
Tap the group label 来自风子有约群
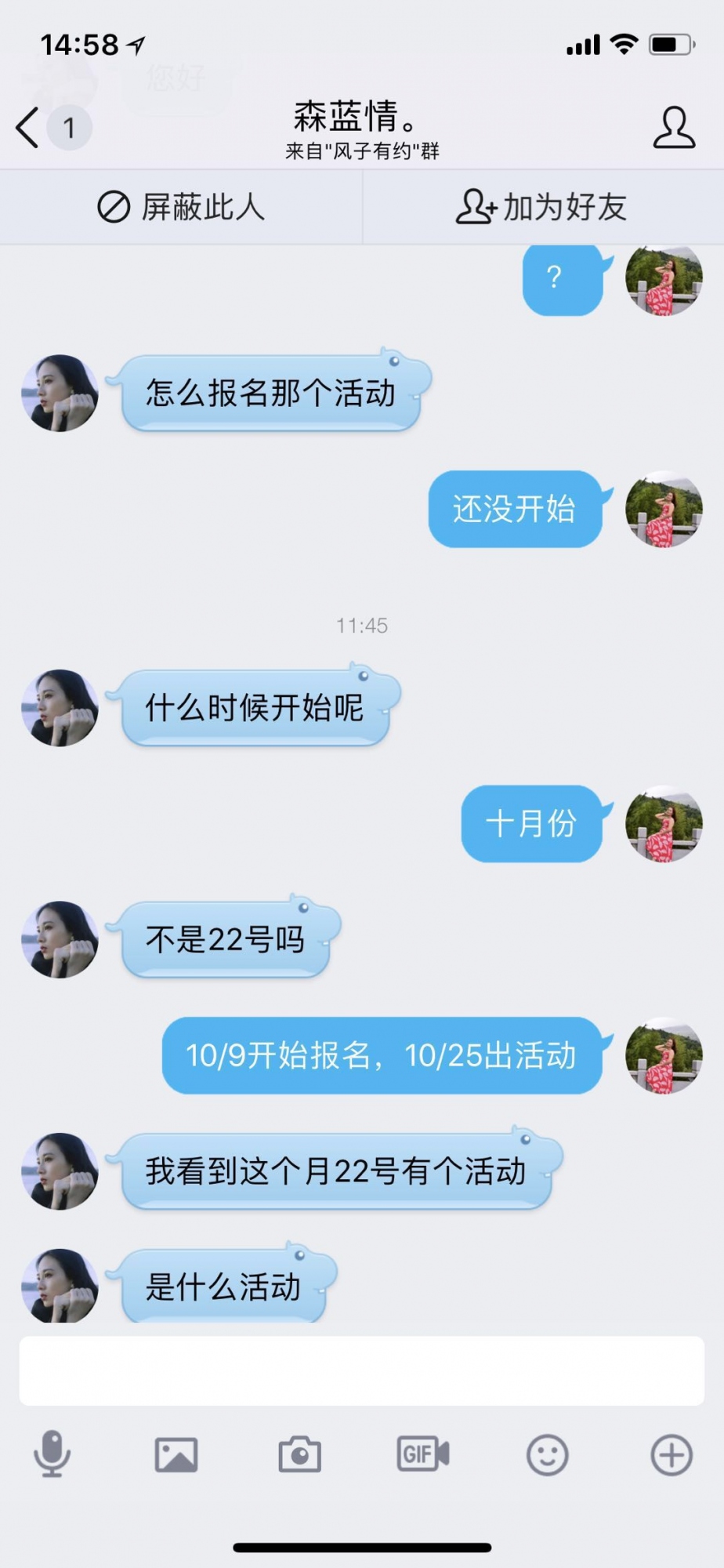[362, 150]
